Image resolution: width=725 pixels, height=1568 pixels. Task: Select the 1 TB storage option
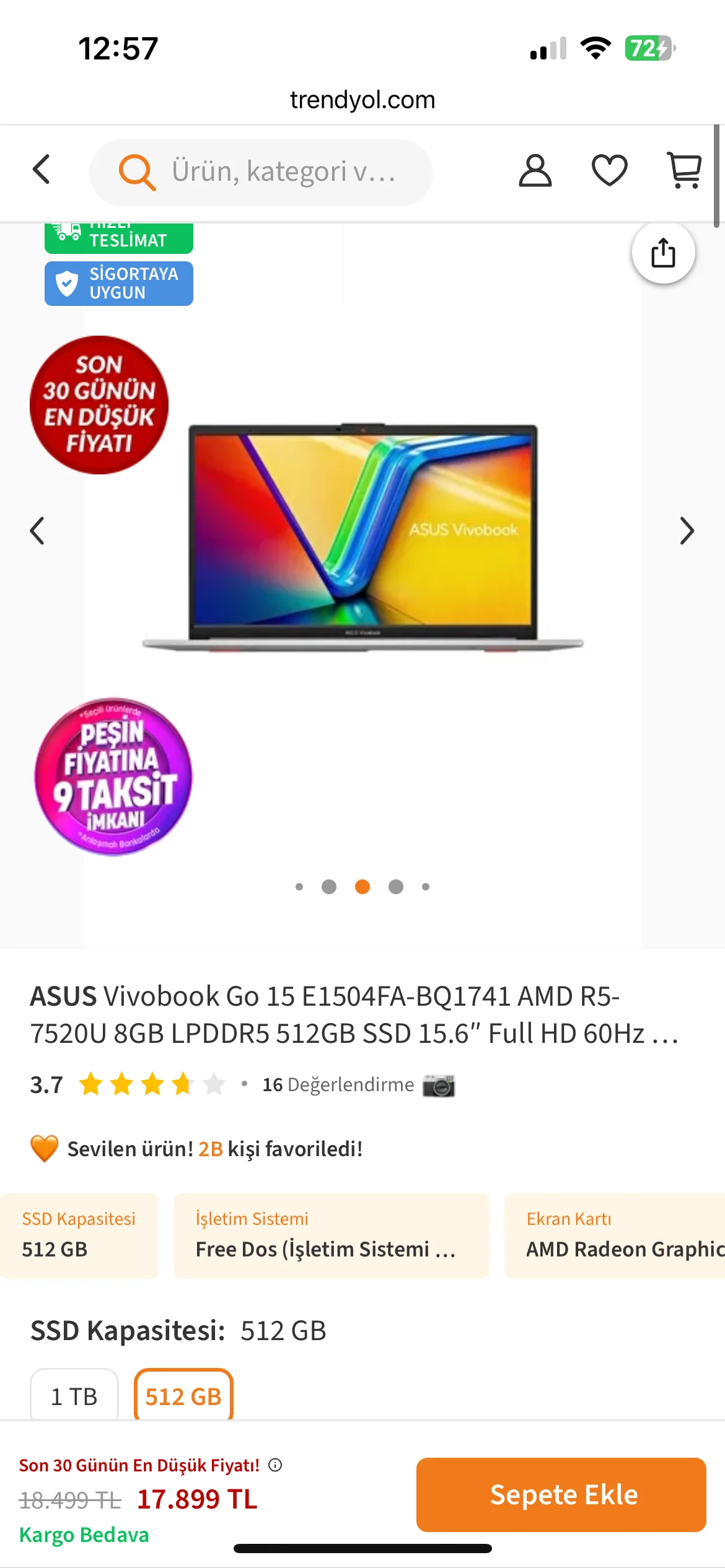[74, 1396]
